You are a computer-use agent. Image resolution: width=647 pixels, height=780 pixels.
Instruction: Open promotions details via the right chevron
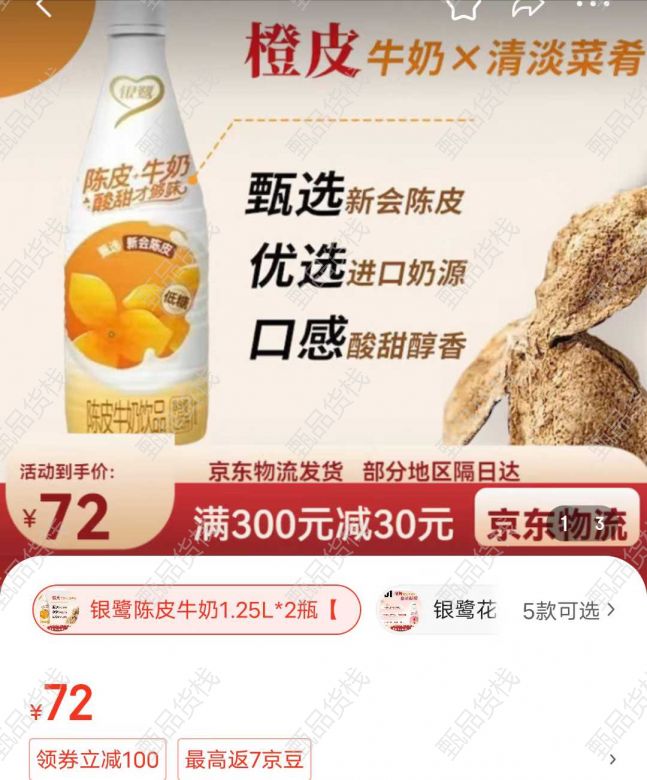point(613,759)
